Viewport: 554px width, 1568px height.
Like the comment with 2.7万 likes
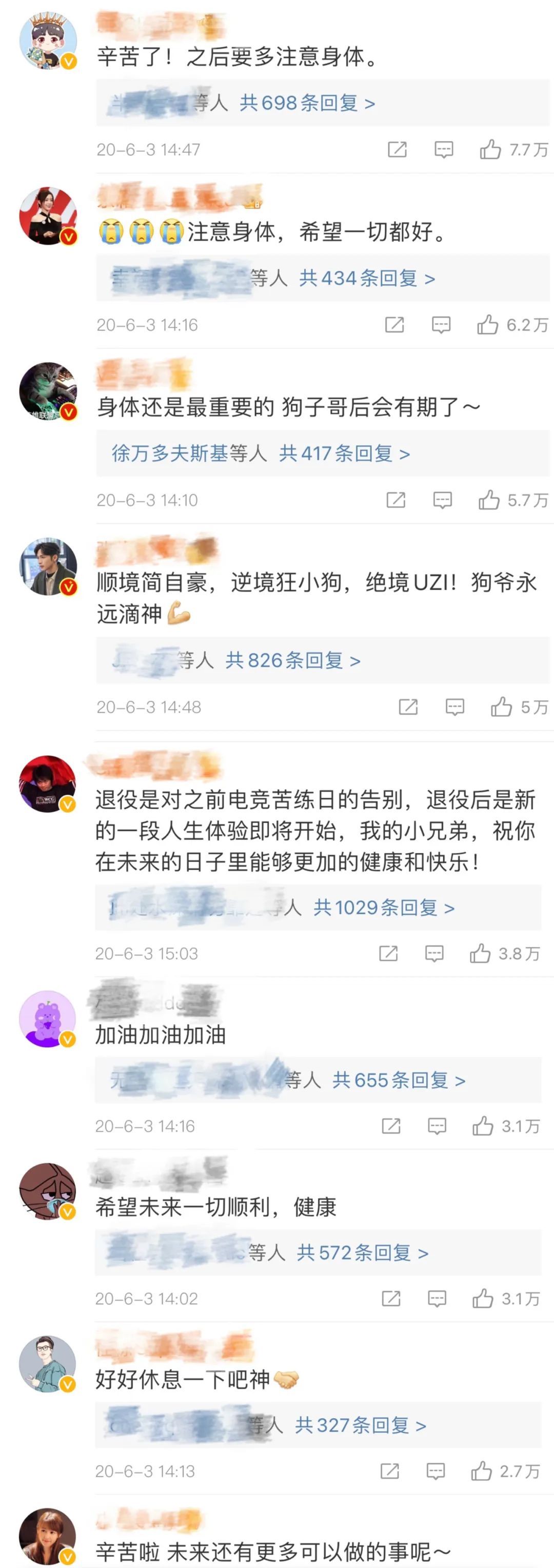[481, 1471]
